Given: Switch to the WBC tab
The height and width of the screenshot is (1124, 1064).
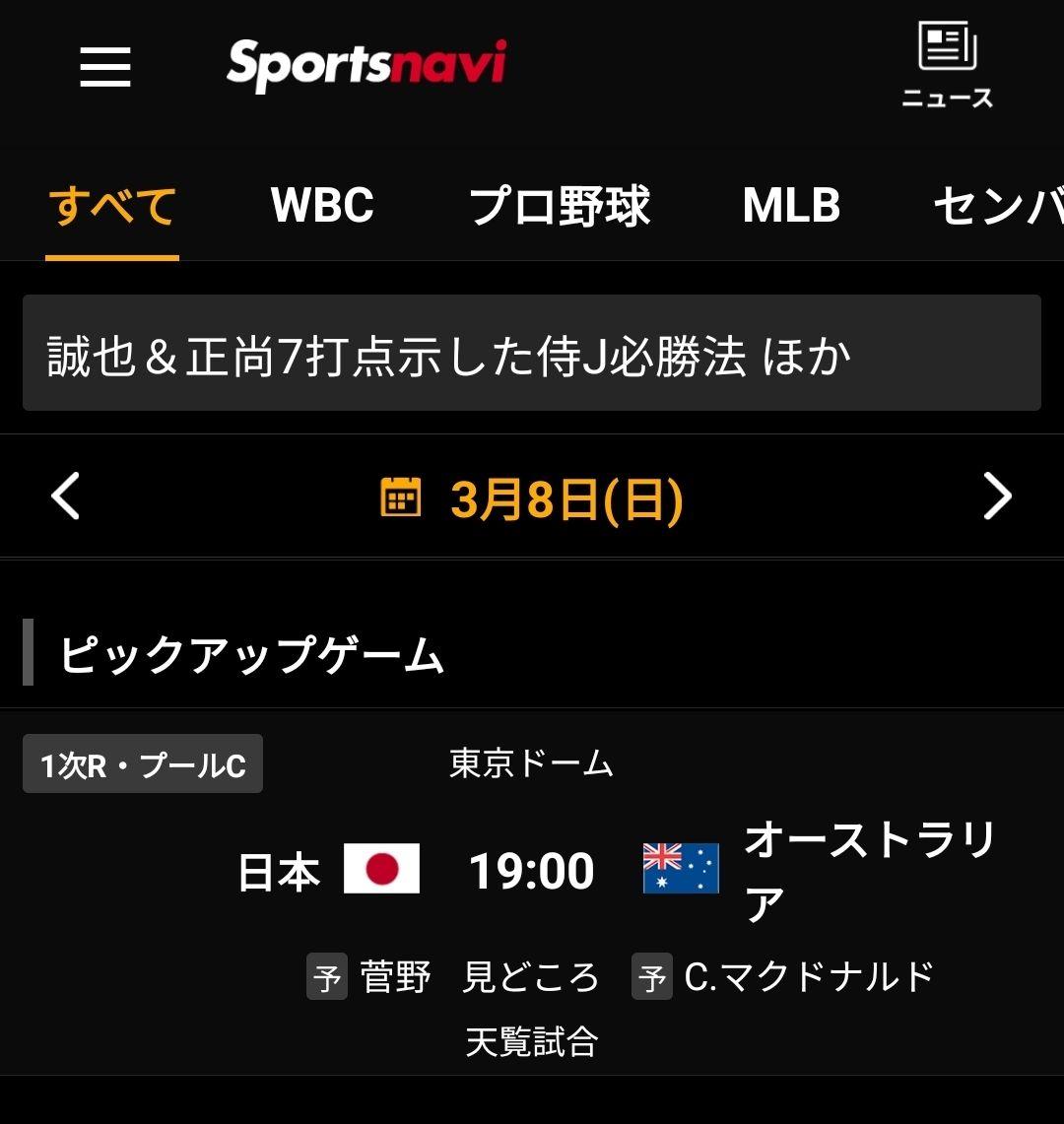Looking at the screenshot, I should point(322,206).
